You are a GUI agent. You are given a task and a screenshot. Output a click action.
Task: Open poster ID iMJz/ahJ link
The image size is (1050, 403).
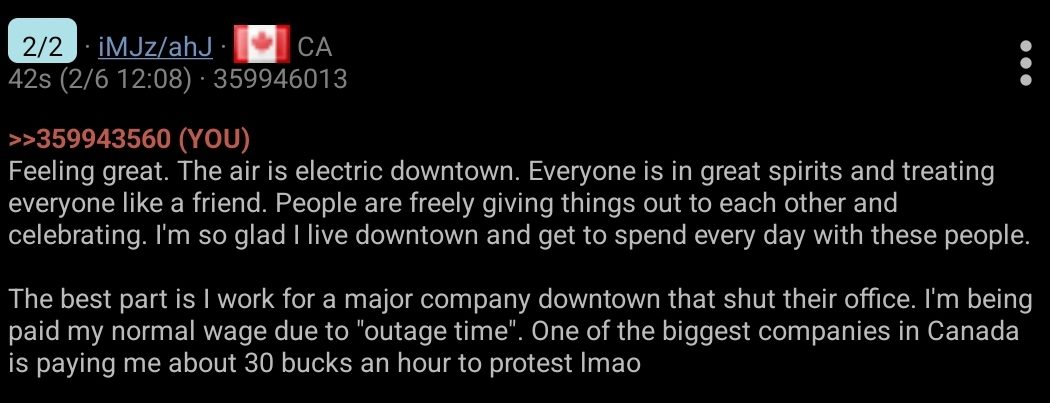click(158, 46)
